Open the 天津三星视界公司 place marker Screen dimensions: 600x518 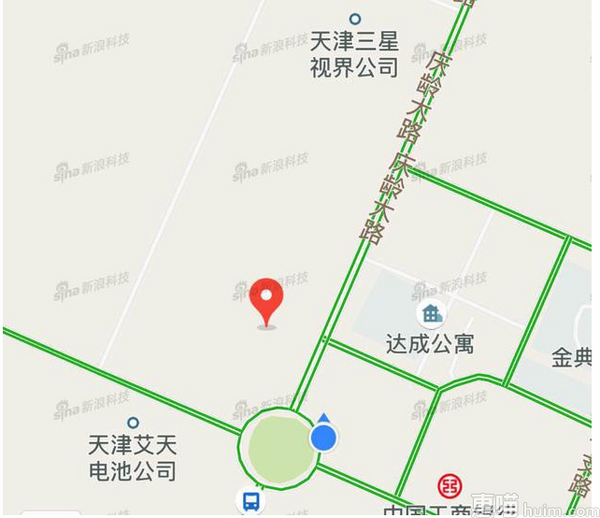(x=354, y=18)
